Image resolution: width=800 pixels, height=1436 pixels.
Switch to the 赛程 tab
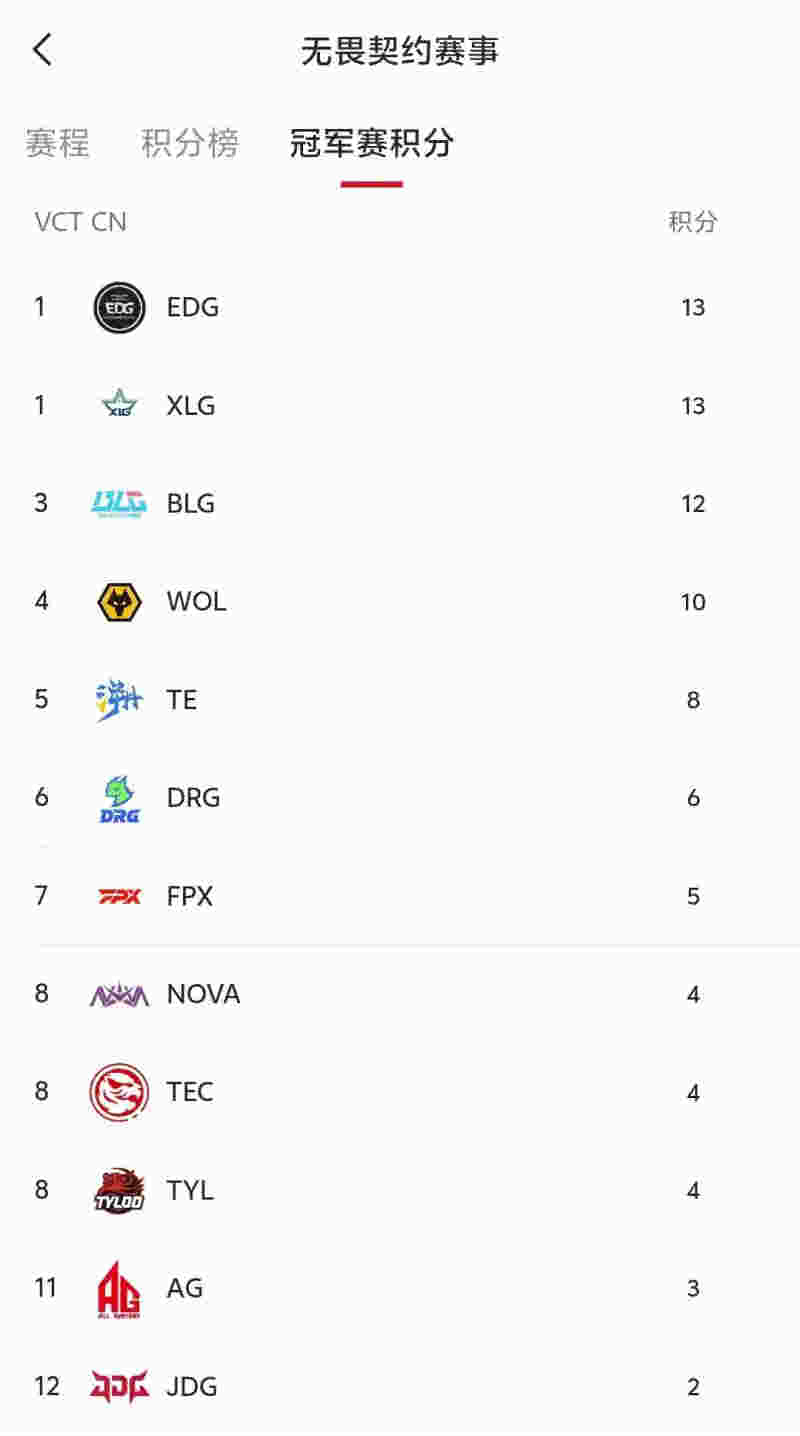click(x=58, y=143)
